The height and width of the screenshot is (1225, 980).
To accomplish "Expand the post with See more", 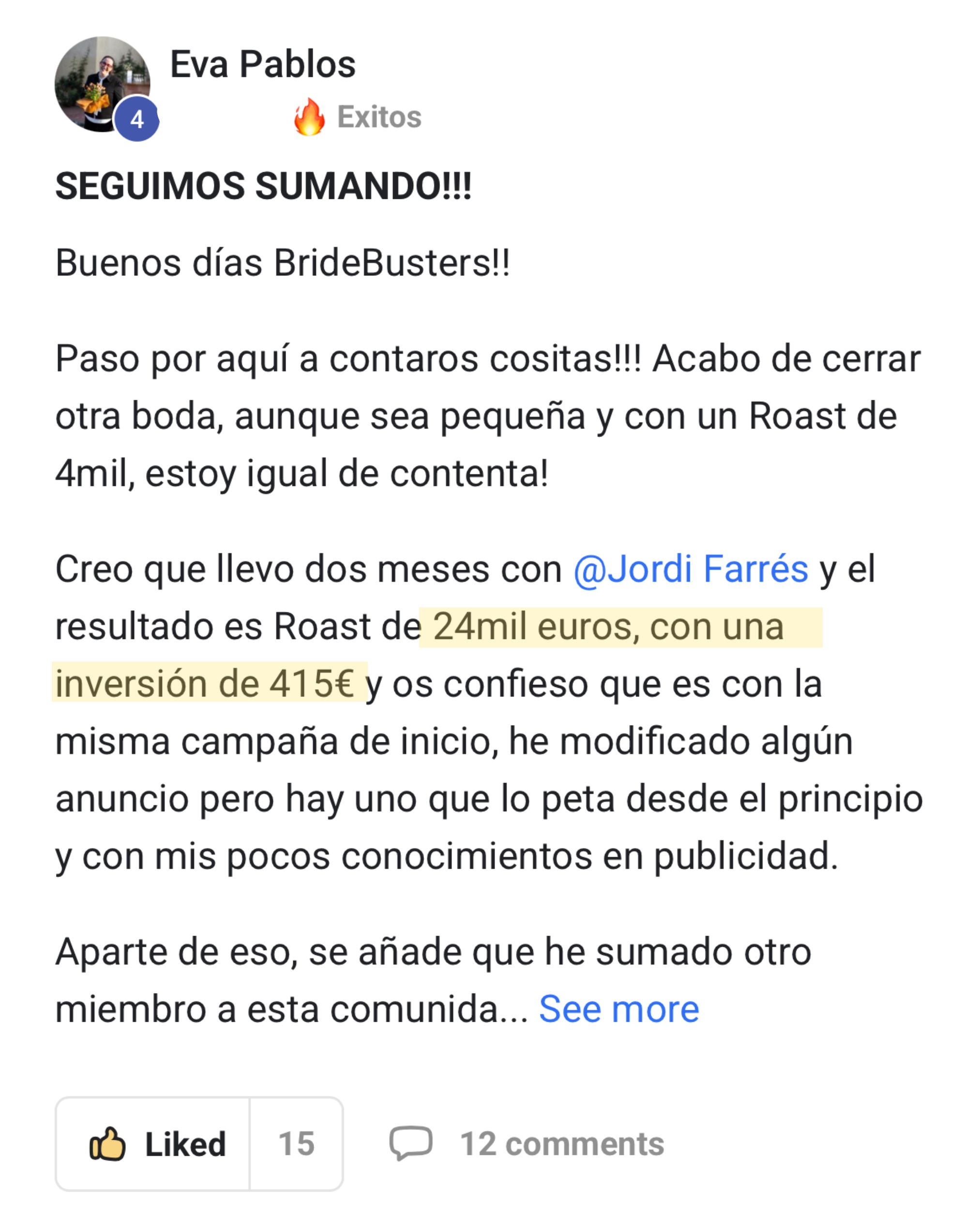I will pos(618,1009).
